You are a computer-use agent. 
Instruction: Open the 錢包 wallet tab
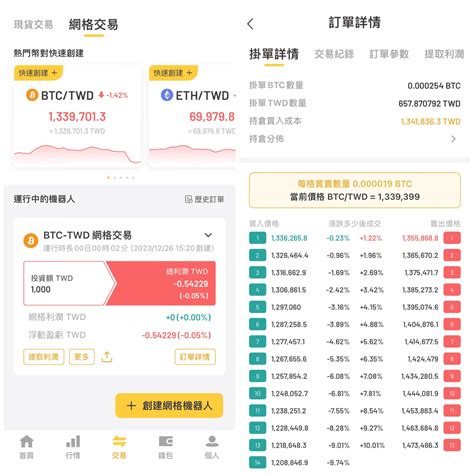pyautogui.click(x=166, y=447)
